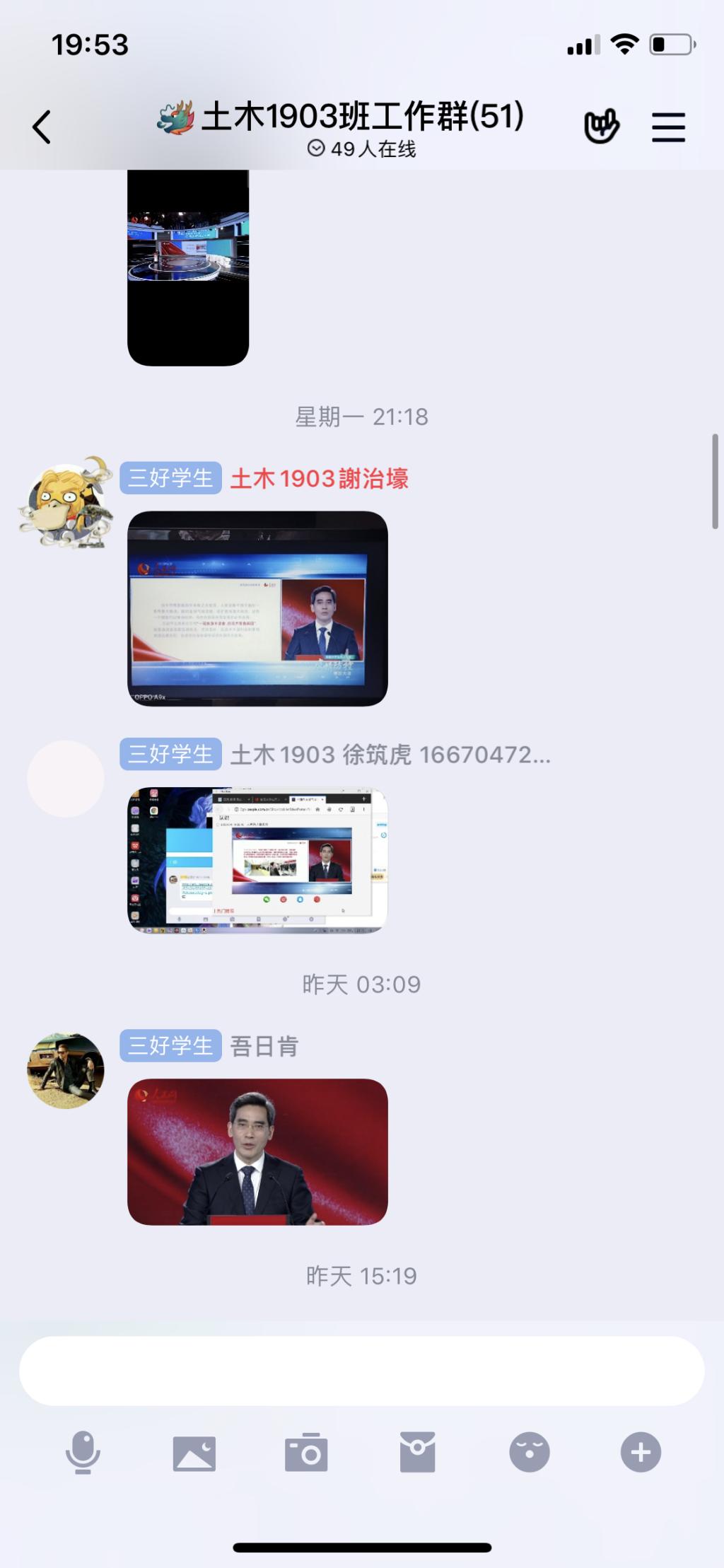Open the black studio video thumbnail
Viewport: 724px width, 1568px height.
pos(188,267)
